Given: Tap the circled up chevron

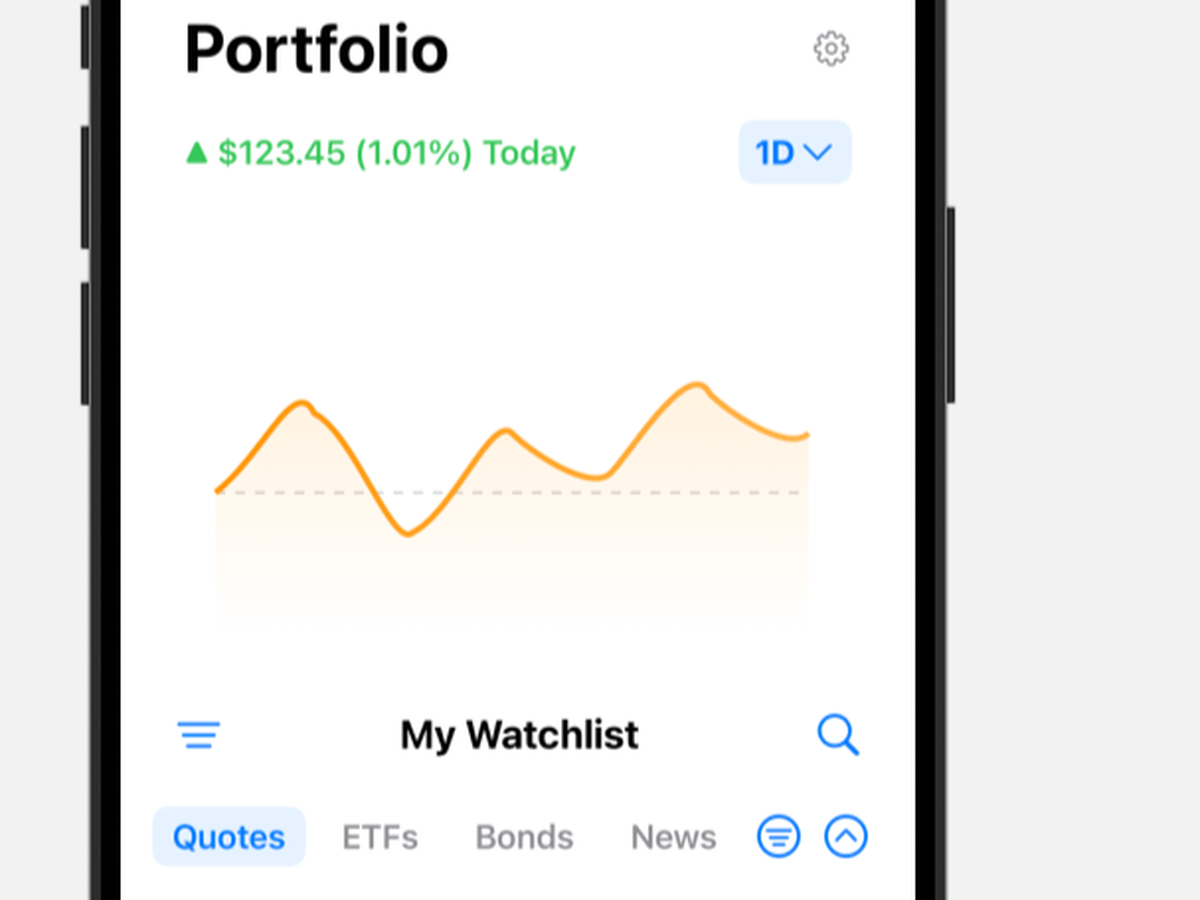Looking at the screenshot, I should [846, 837].
